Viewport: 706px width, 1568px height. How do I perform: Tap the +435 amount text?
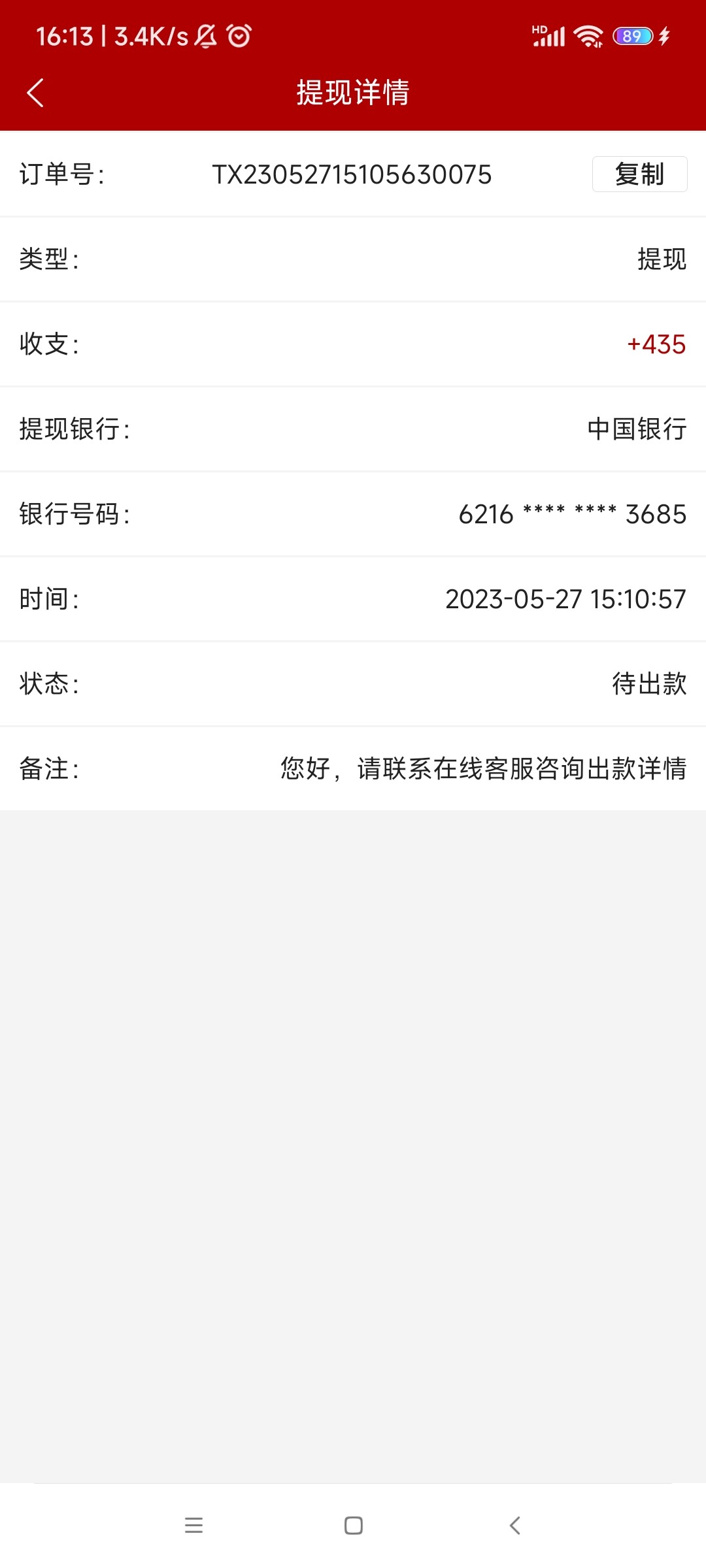point(654,345)
